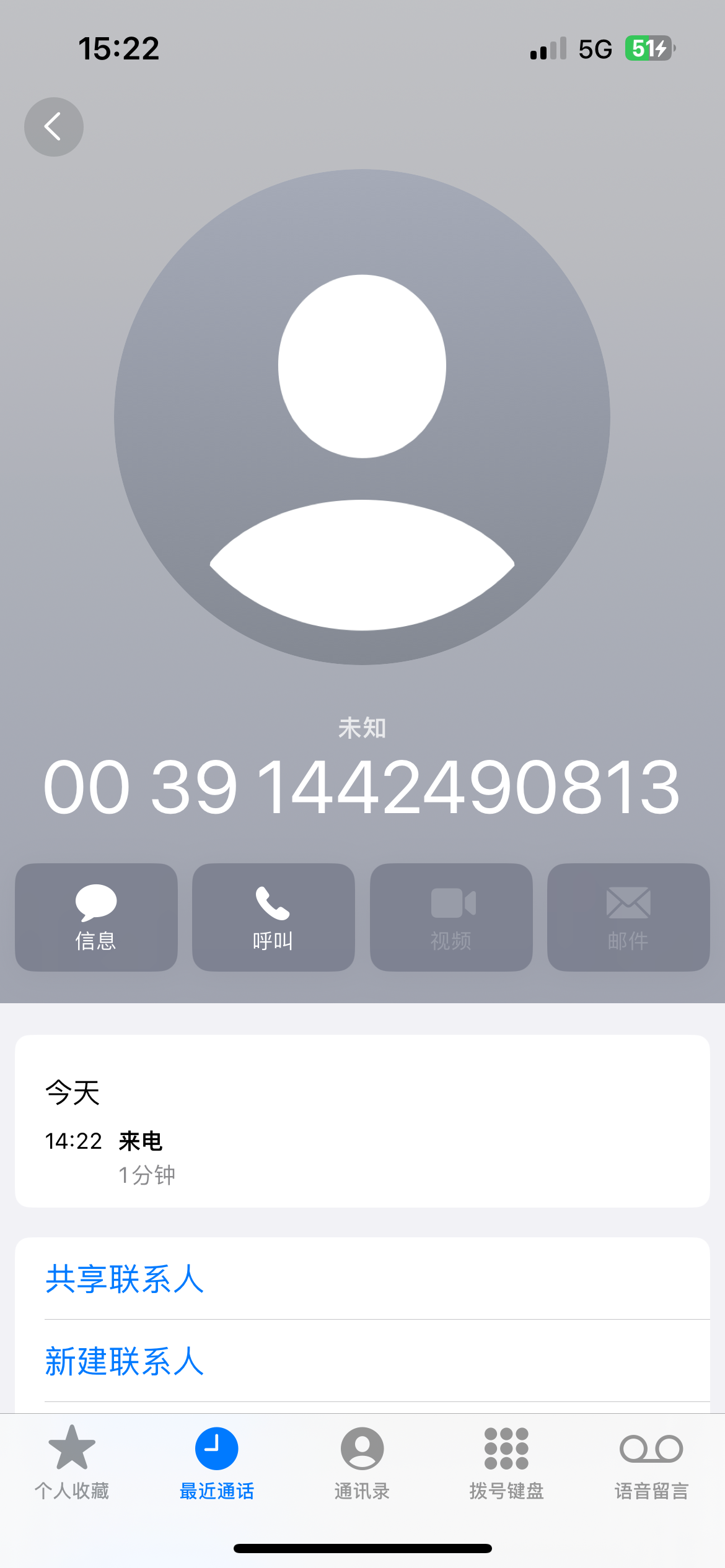This screenshot has height=1568, width=725.
Task: Switch to the 个人收藏 tab
Action: [x=72, y=1463]
